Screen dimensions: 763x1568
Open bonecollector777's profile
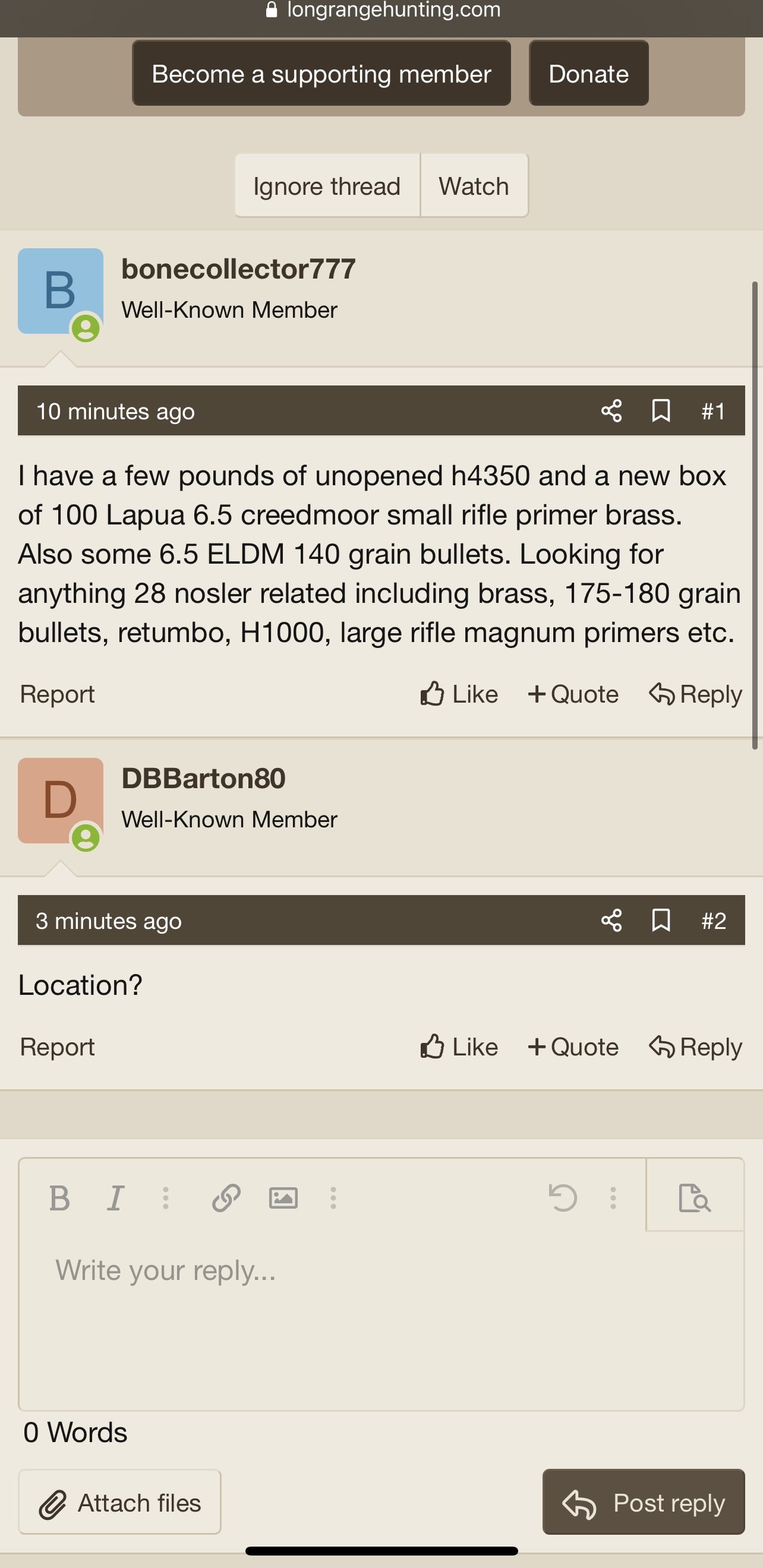point(238,268)
